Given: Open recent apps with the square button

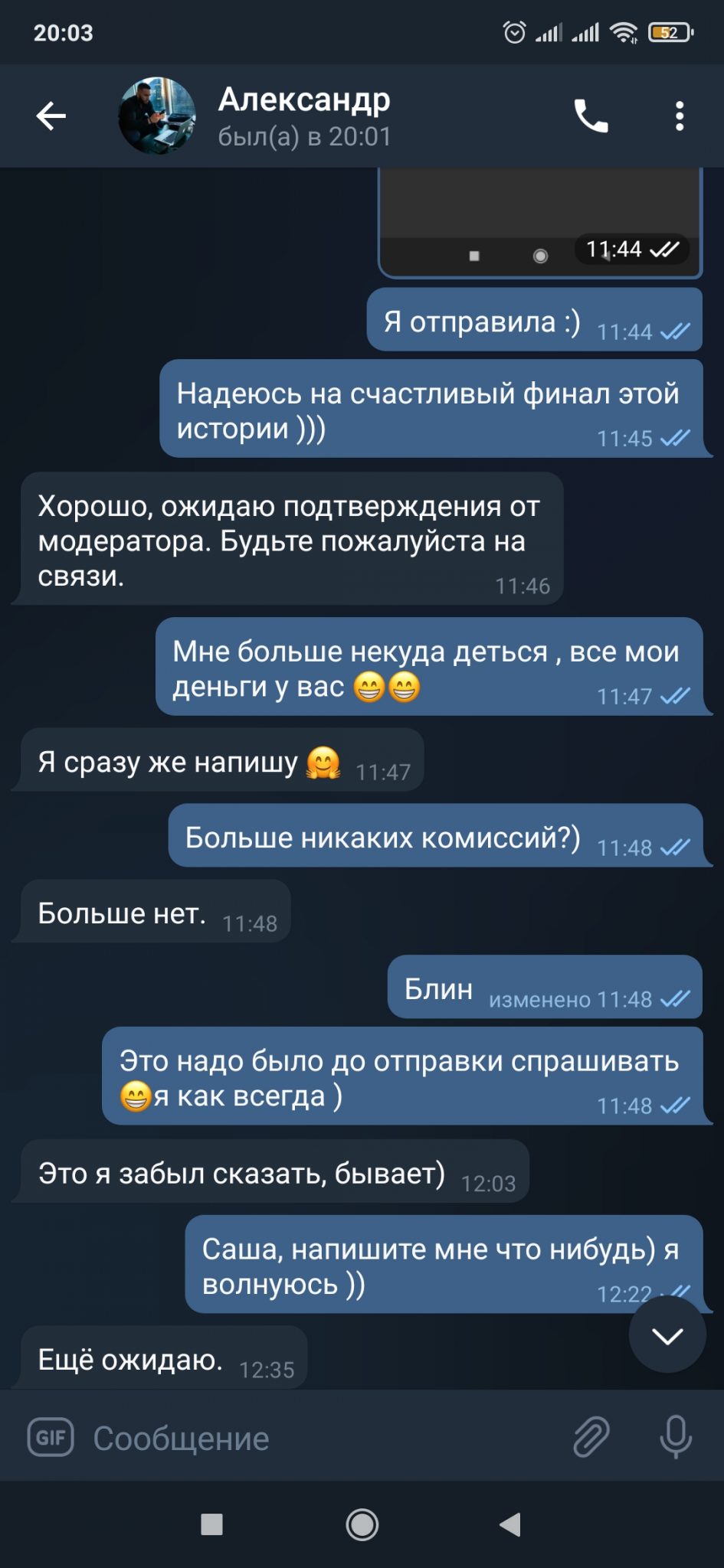Looking at the screenshot, I should 211,1524.
